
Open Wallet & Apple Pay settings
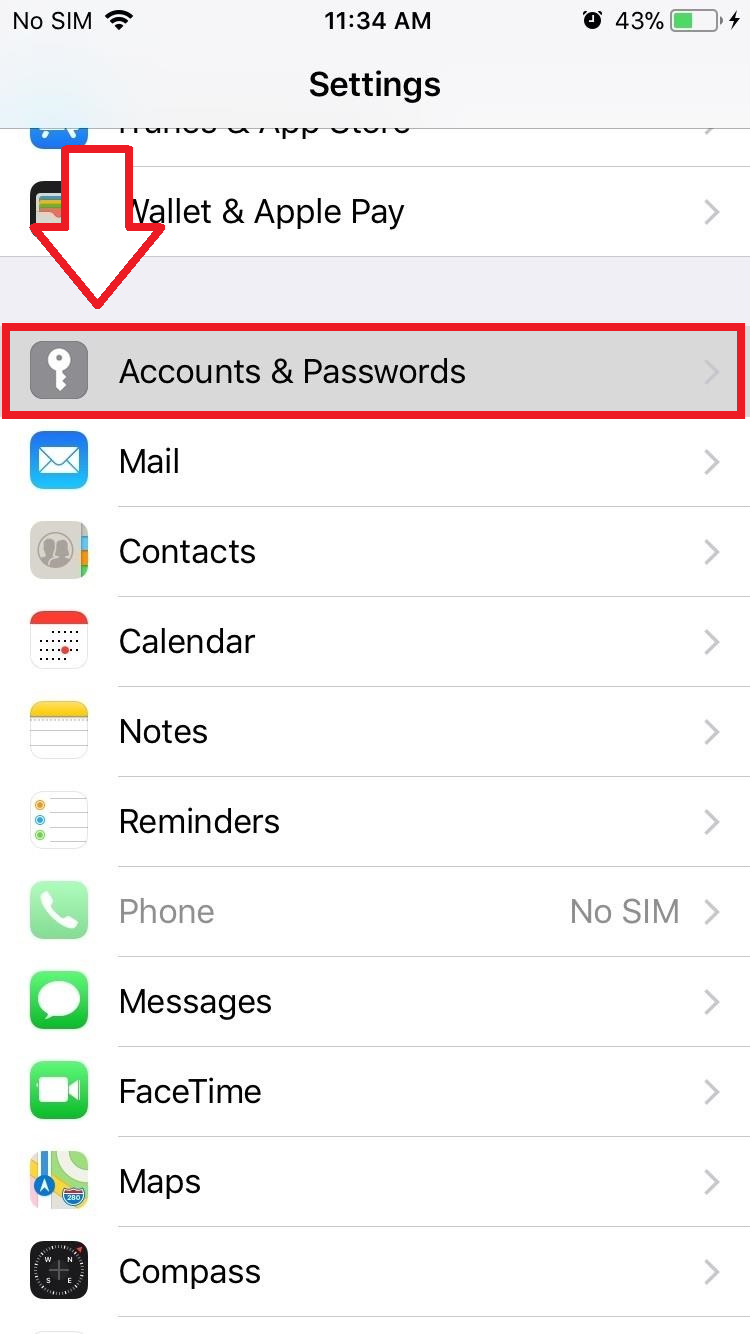coord(375,212)
